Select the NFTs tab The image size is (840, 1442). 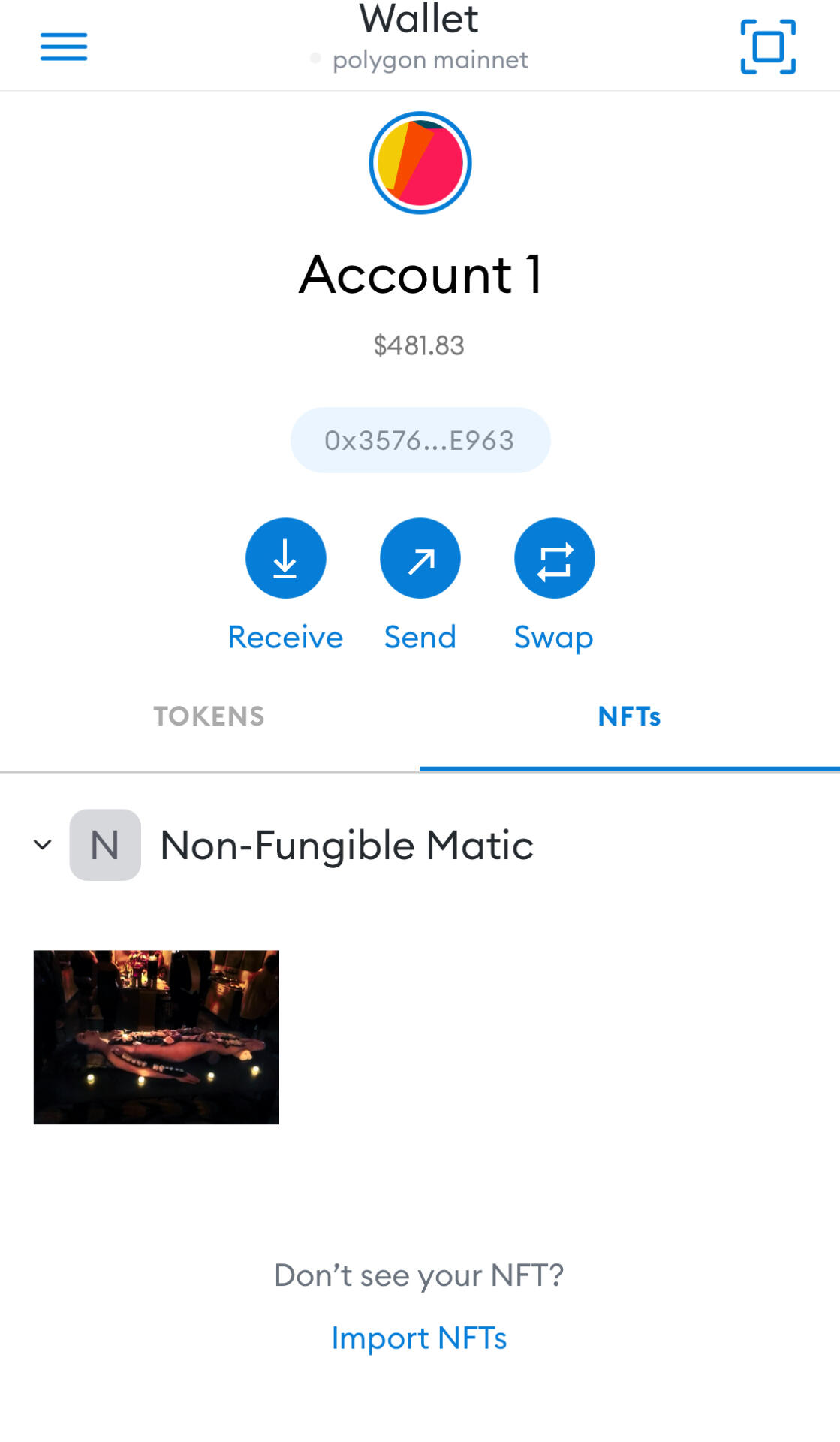tap(629, 716)
